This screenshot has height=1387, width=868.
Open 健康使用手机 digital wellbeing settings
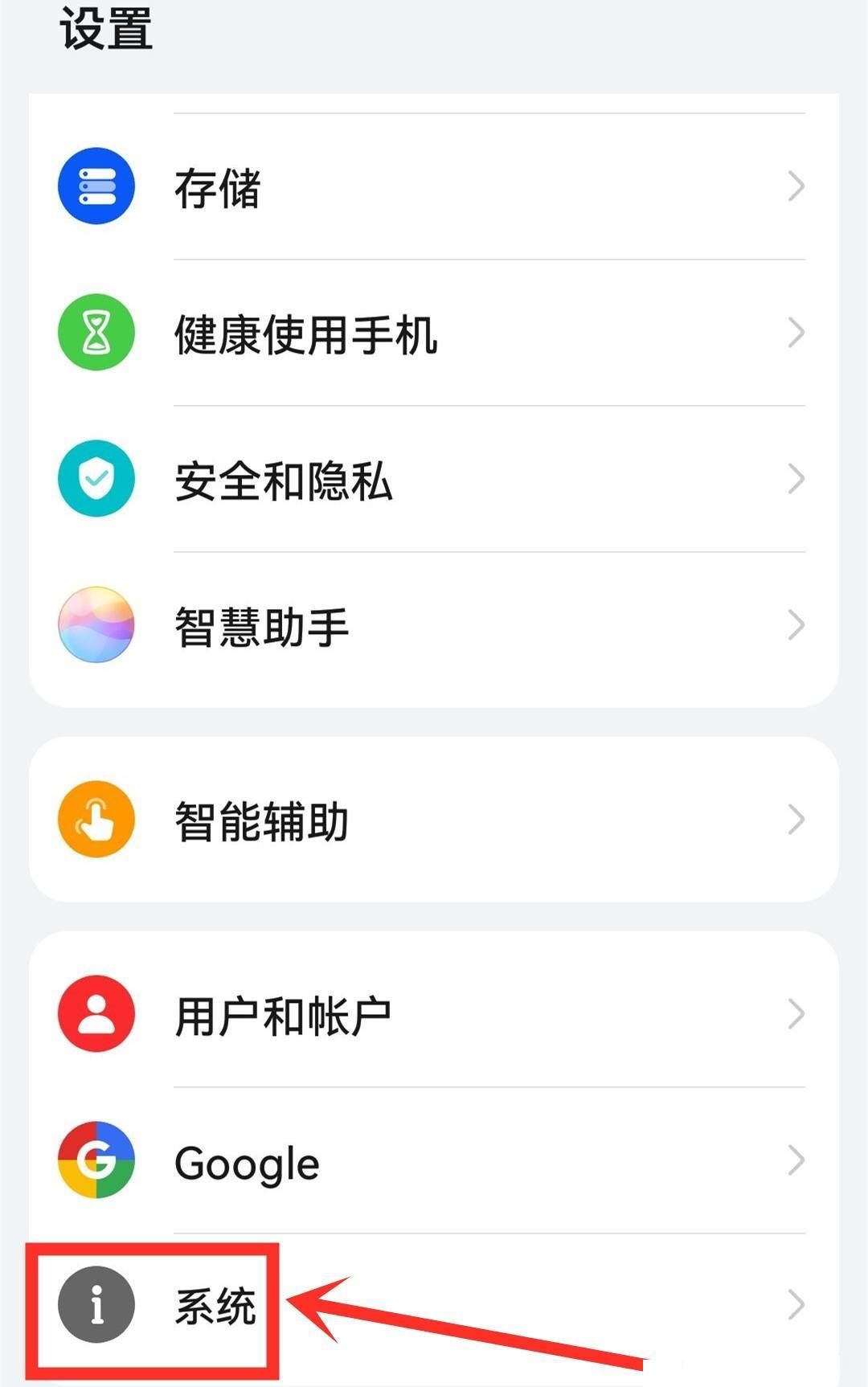click(434, 333)
